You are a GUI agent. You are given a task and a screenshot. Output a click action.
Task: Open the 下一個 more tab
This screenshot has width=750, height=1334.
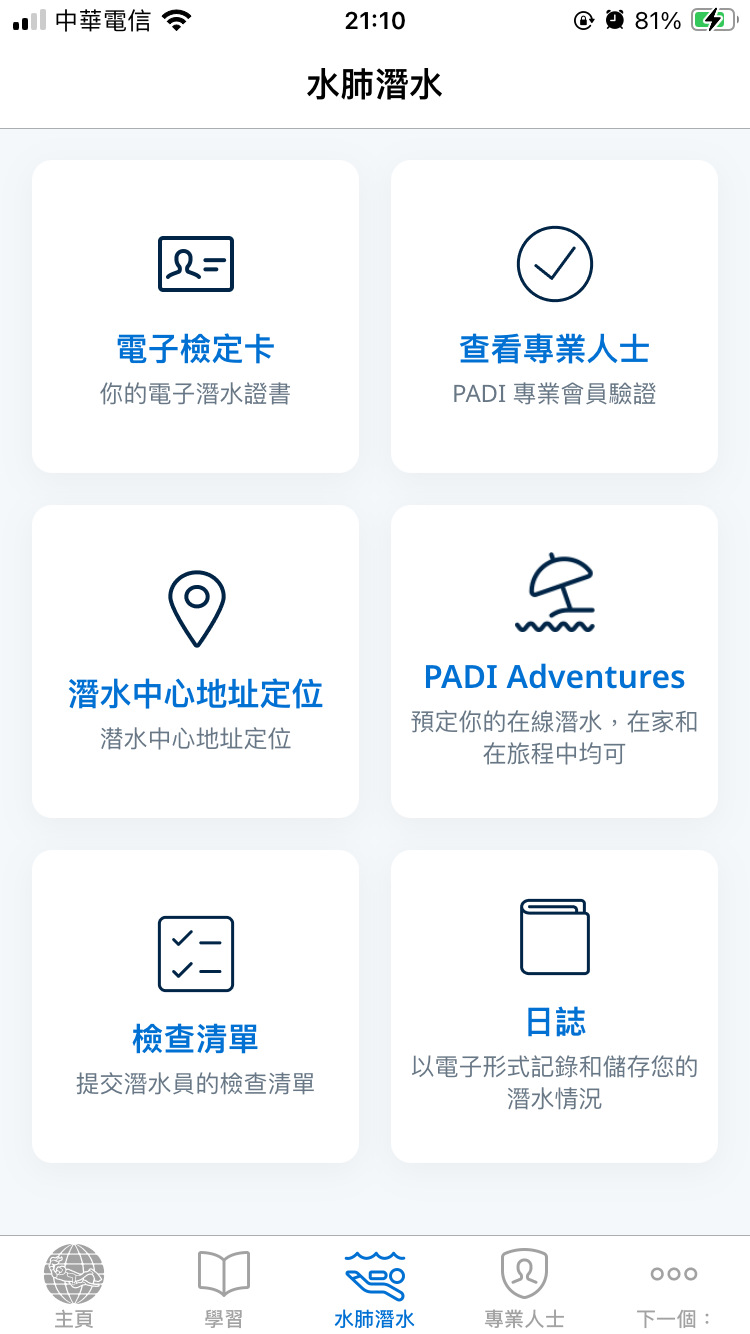[x=675, y=1286]
